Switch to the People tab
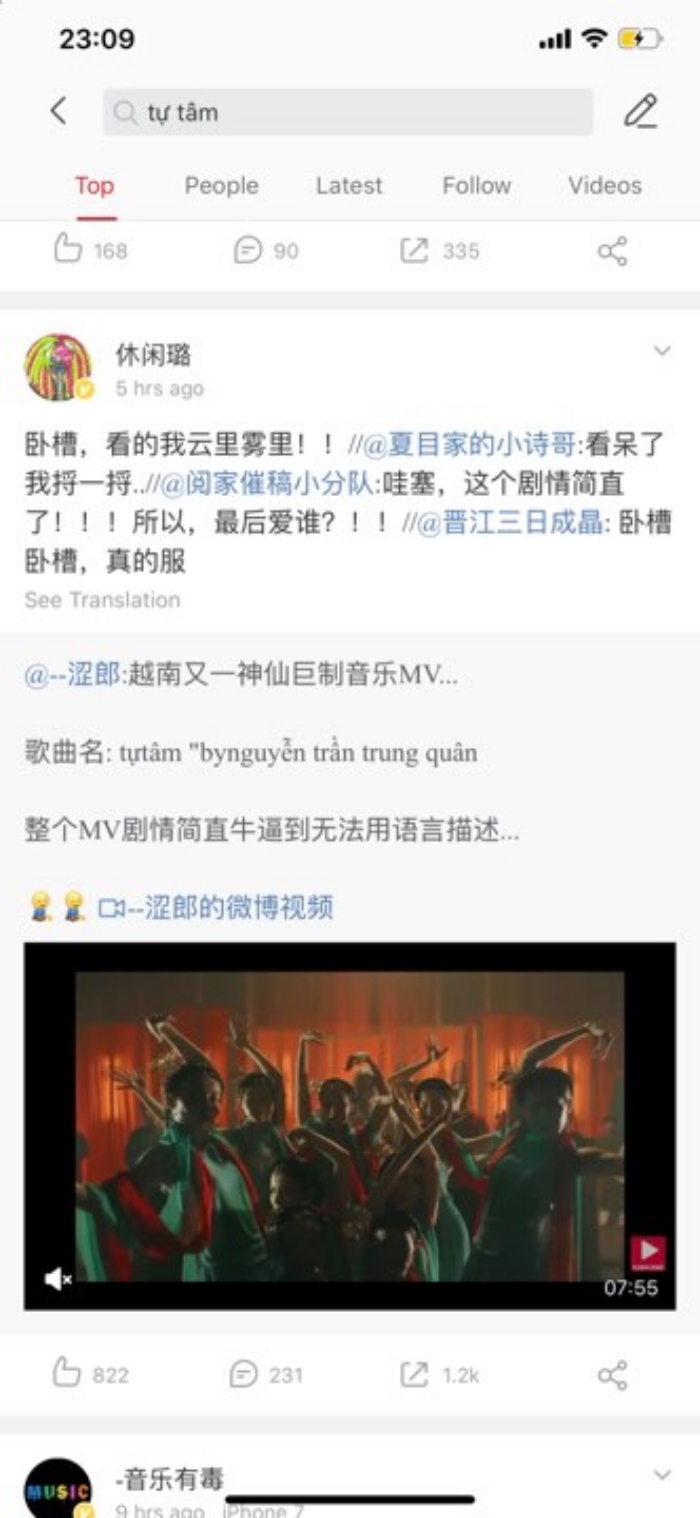Screen dimensions: 700x1518 point(221,185)
